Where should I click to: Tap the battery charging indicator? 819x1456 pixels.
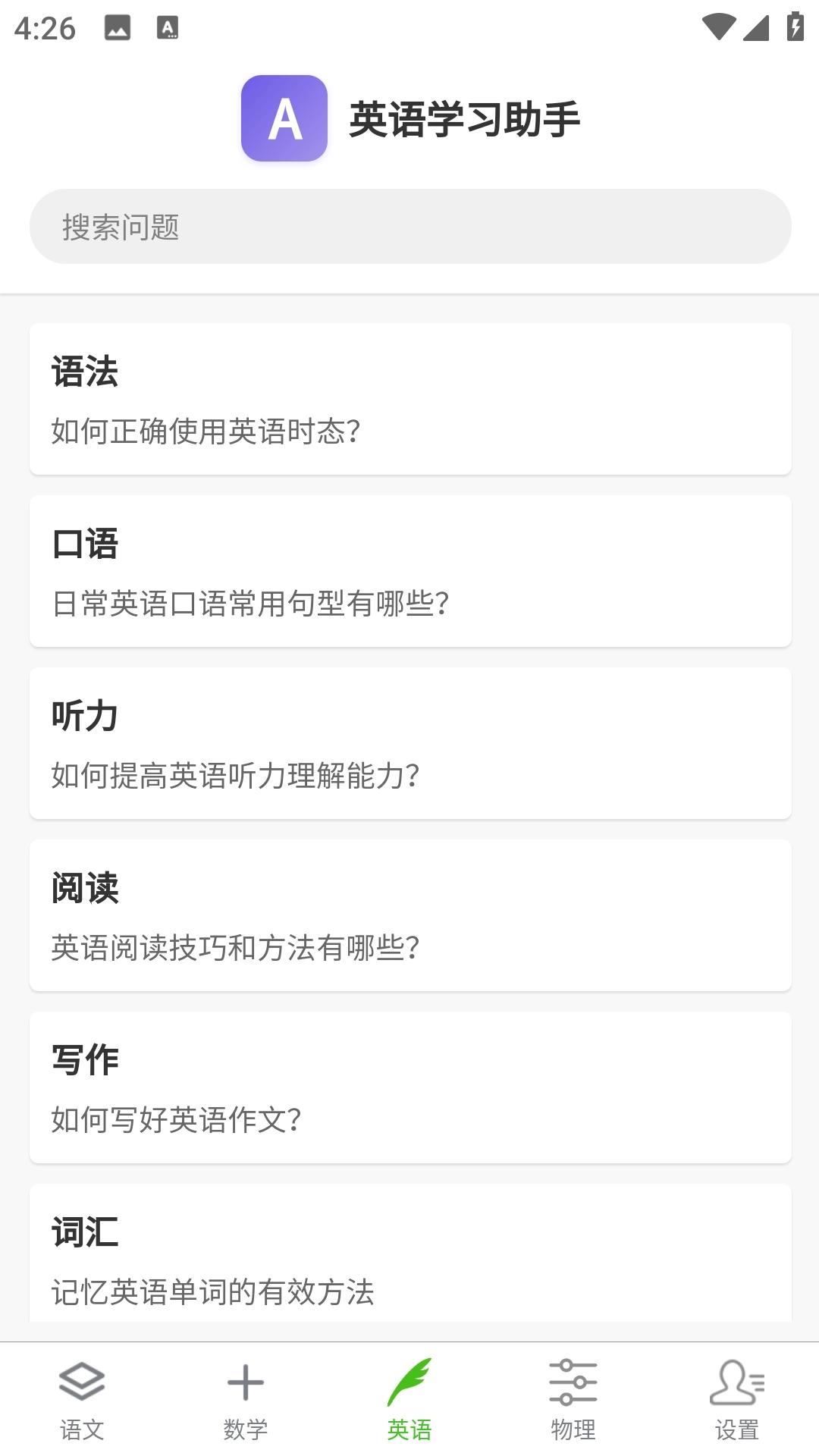[794, 25]
